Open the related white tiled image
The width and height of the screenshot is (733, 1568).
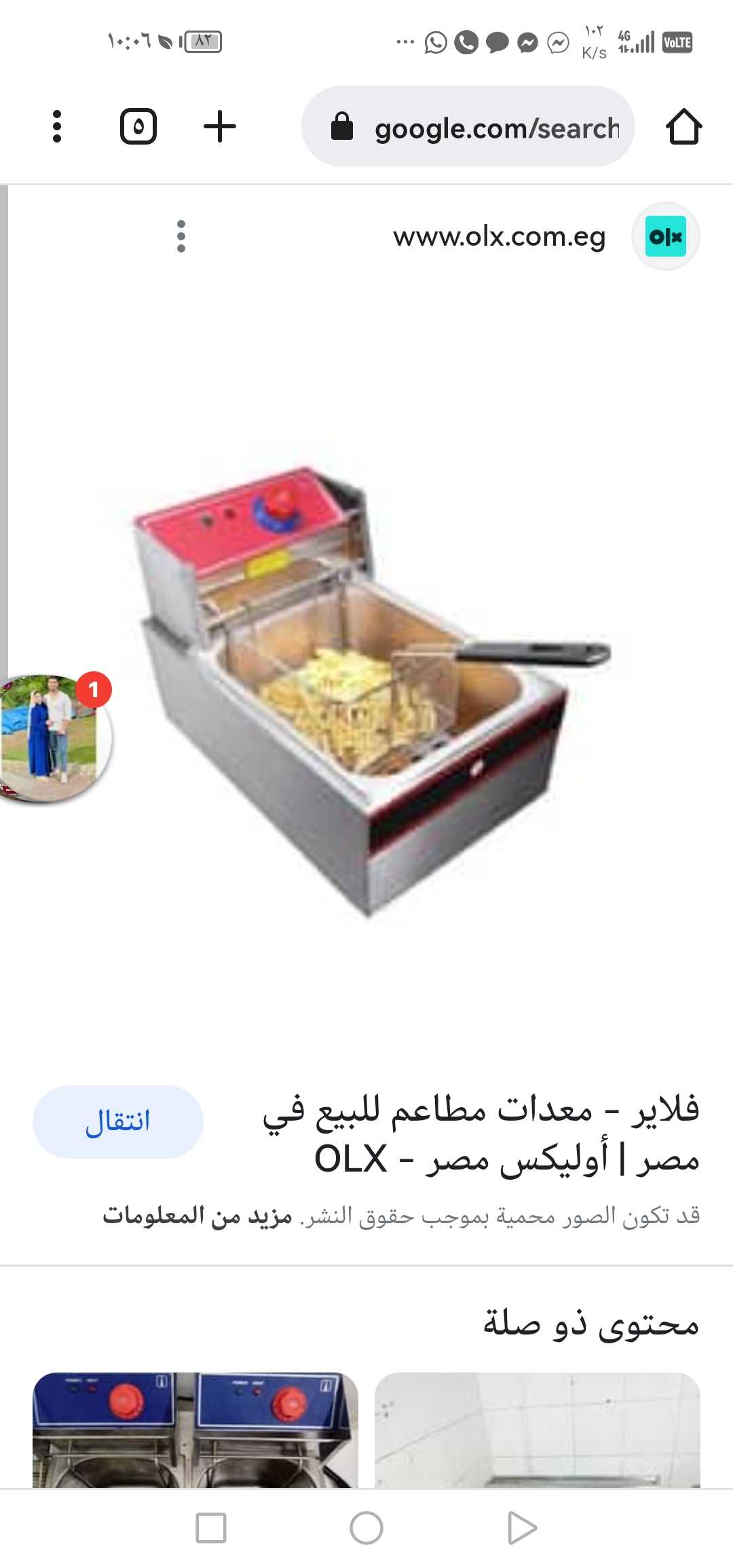click(x=537, y=1428)
